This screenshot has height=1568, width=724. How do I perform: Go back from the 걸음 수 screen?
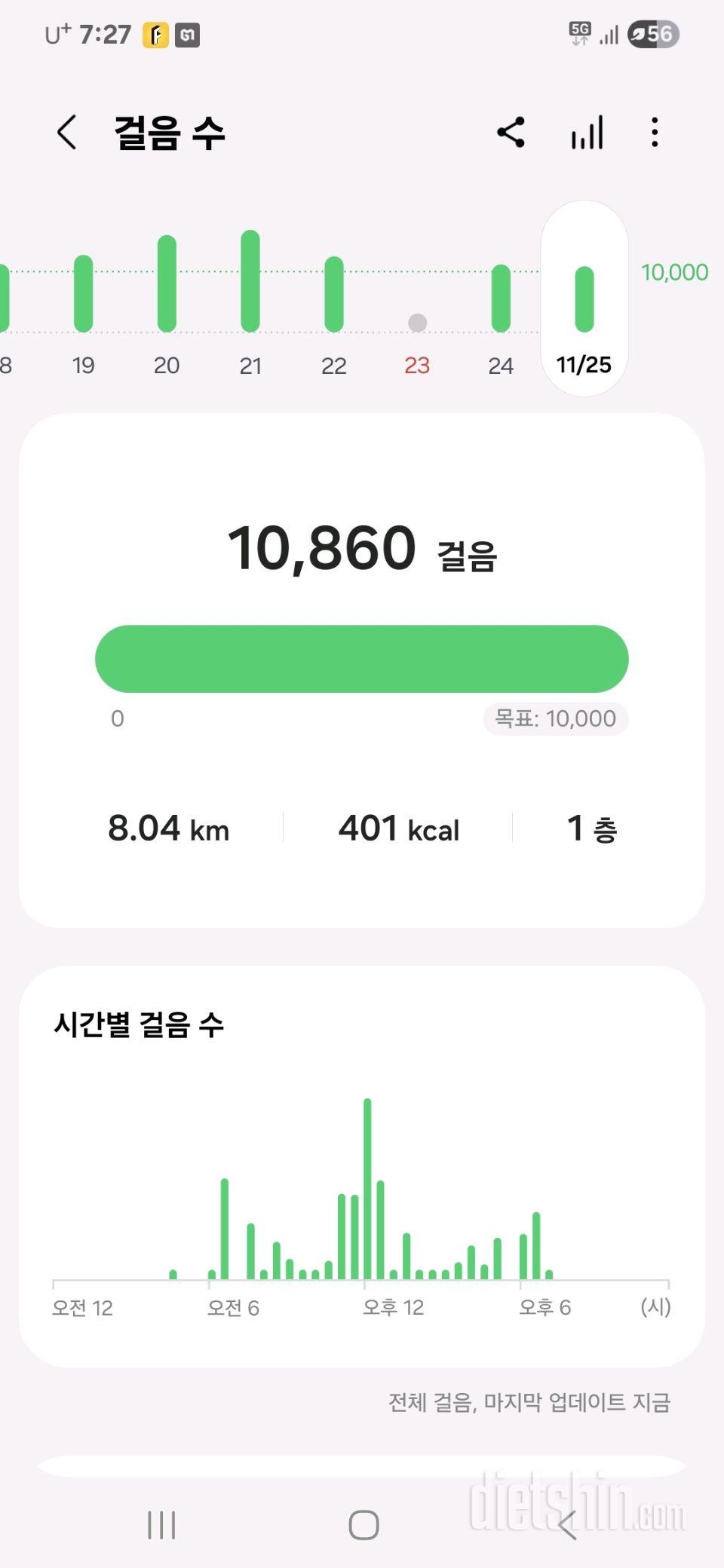point(67,133)
